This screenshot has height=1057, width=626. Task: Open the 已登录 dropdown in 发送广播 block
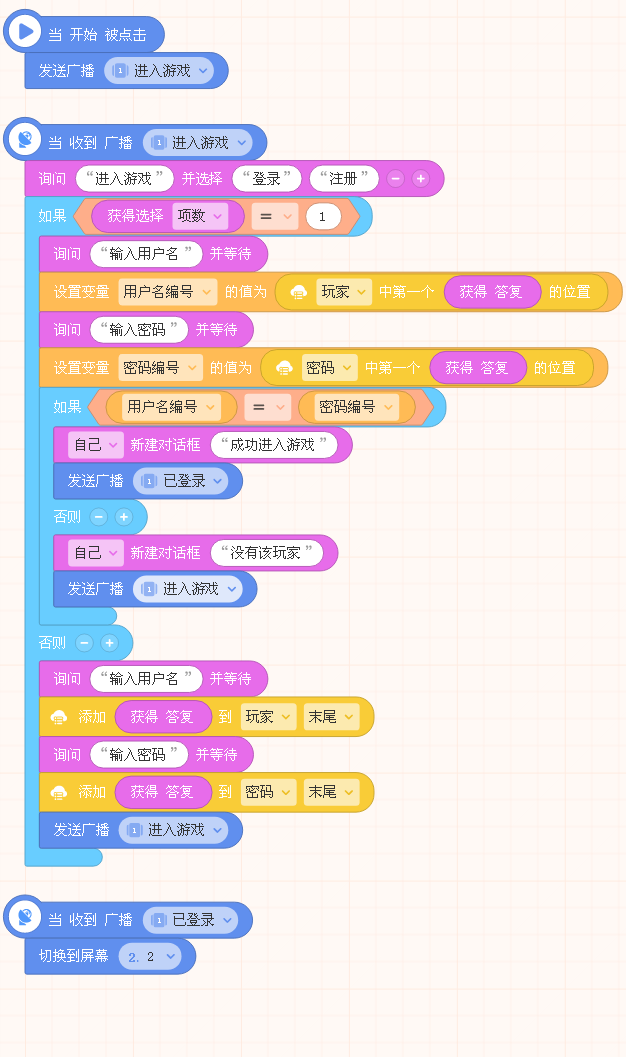click(181, 481)
